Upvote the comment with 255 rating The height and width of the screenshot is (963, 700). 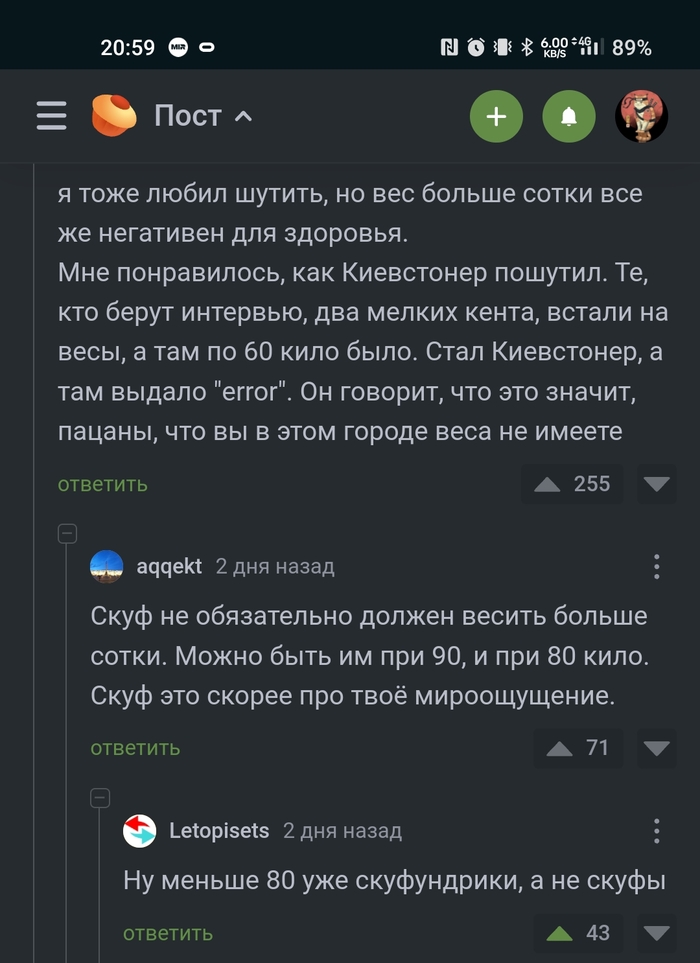(x=547, y=484)
